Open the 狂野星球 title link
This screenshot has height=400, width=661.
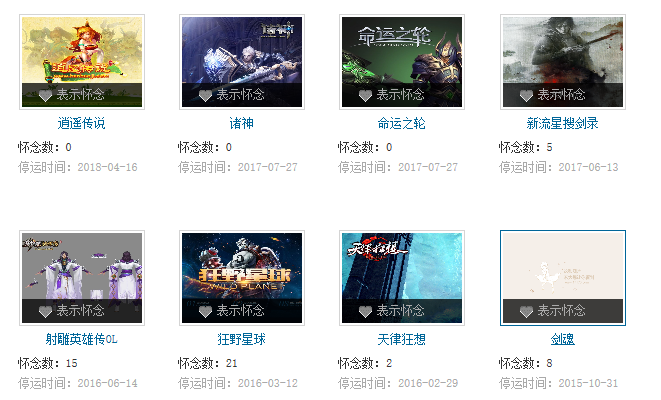click(x=241, y=339)
